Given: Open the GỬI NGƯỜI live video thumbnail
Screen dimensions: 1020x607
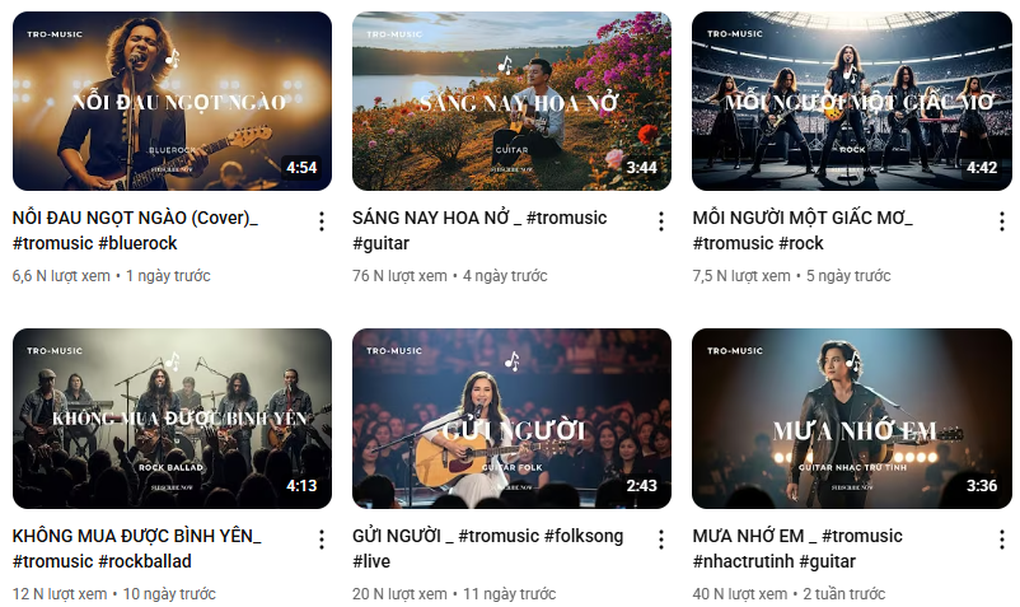Looking at the screenshot, I should (511, 418).
